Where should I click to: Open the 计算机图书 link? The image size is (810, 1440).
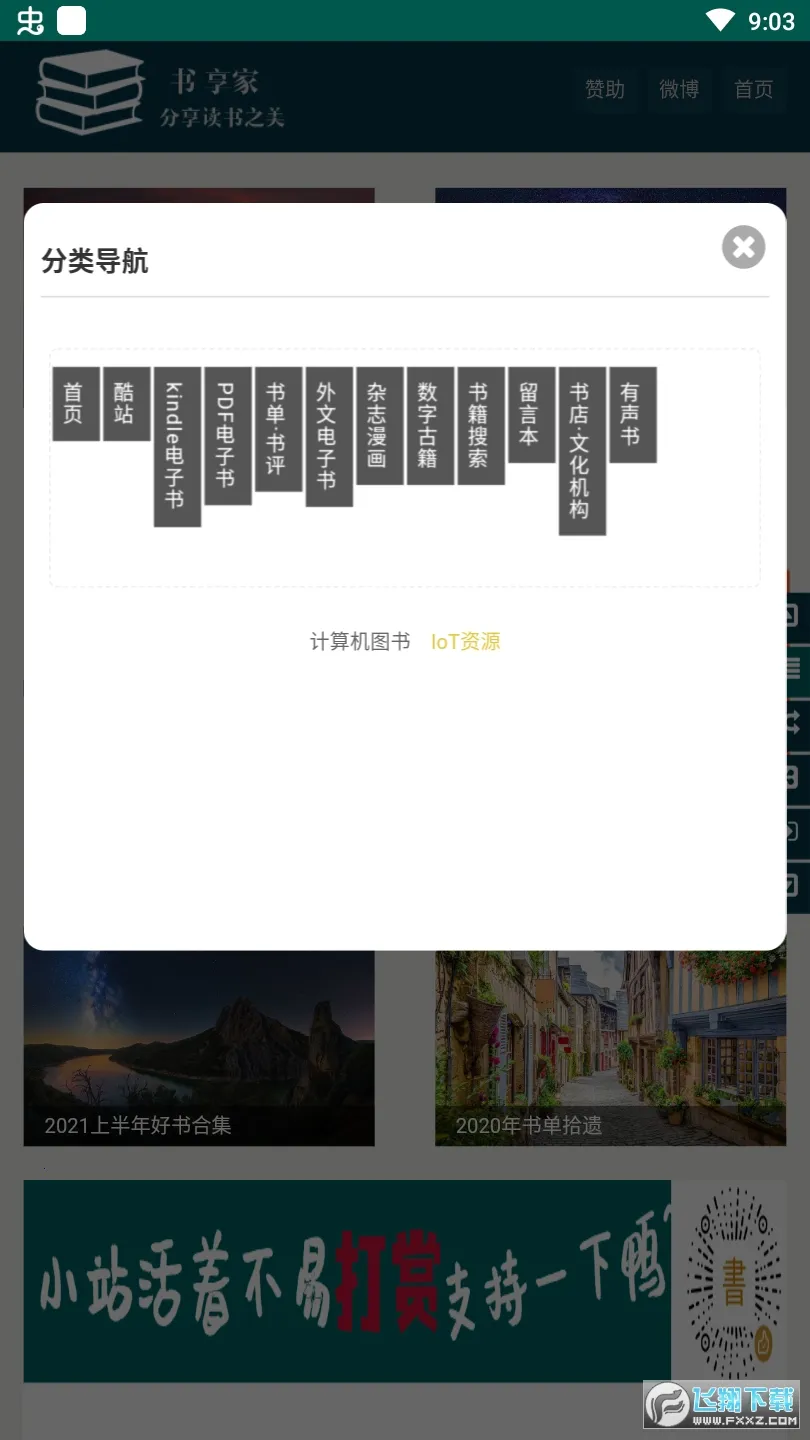360,642
